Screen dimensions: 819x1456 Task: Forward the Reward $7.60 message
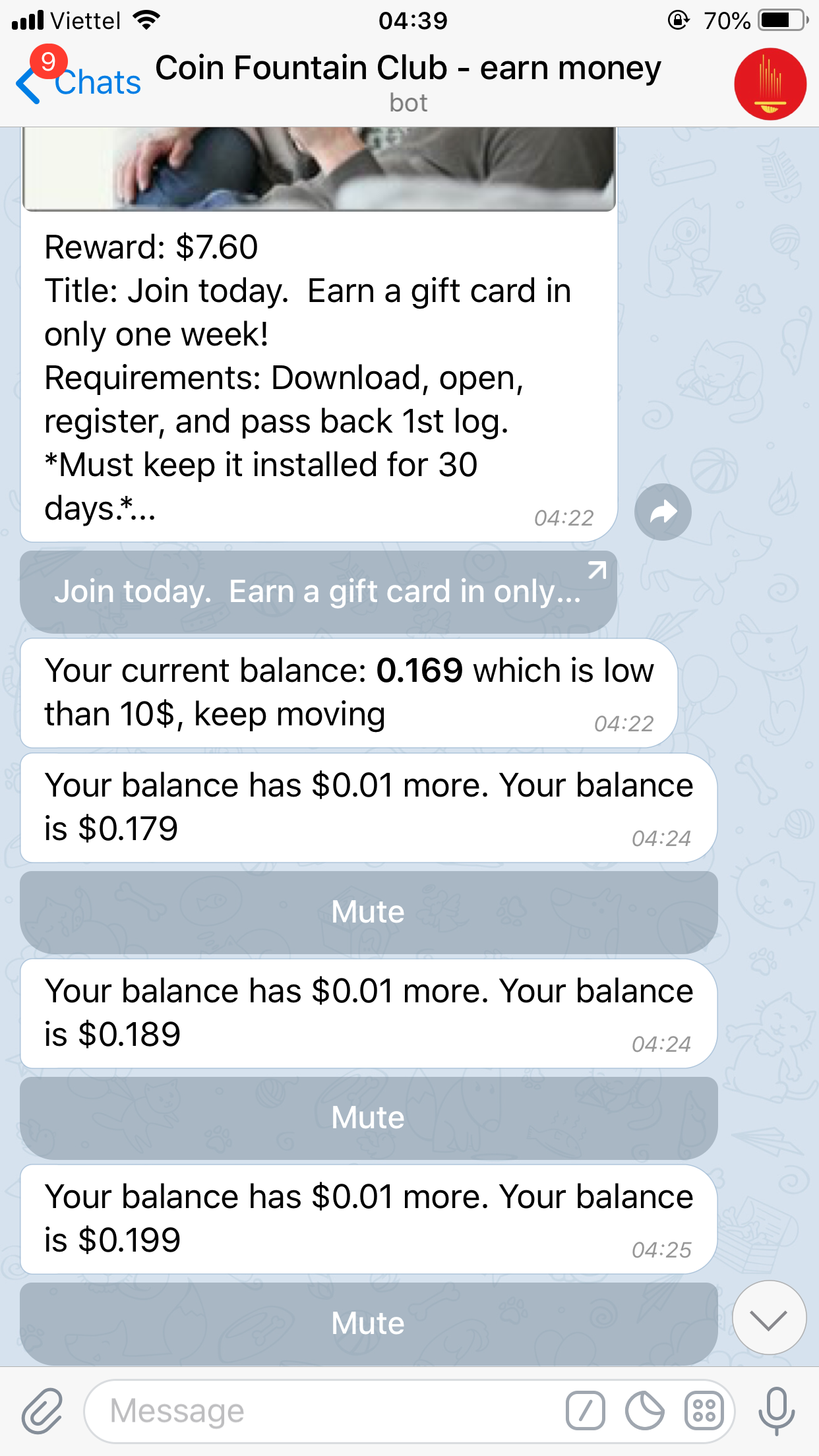coord(663,512)
